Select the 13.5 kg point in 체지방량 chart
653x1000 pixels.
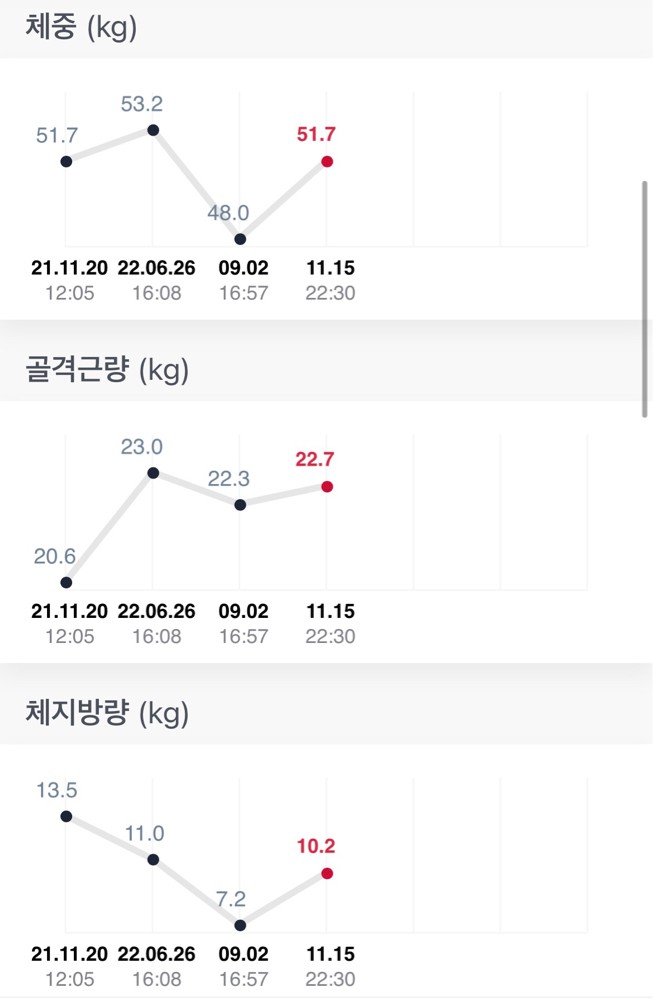(x=66, y=816)
